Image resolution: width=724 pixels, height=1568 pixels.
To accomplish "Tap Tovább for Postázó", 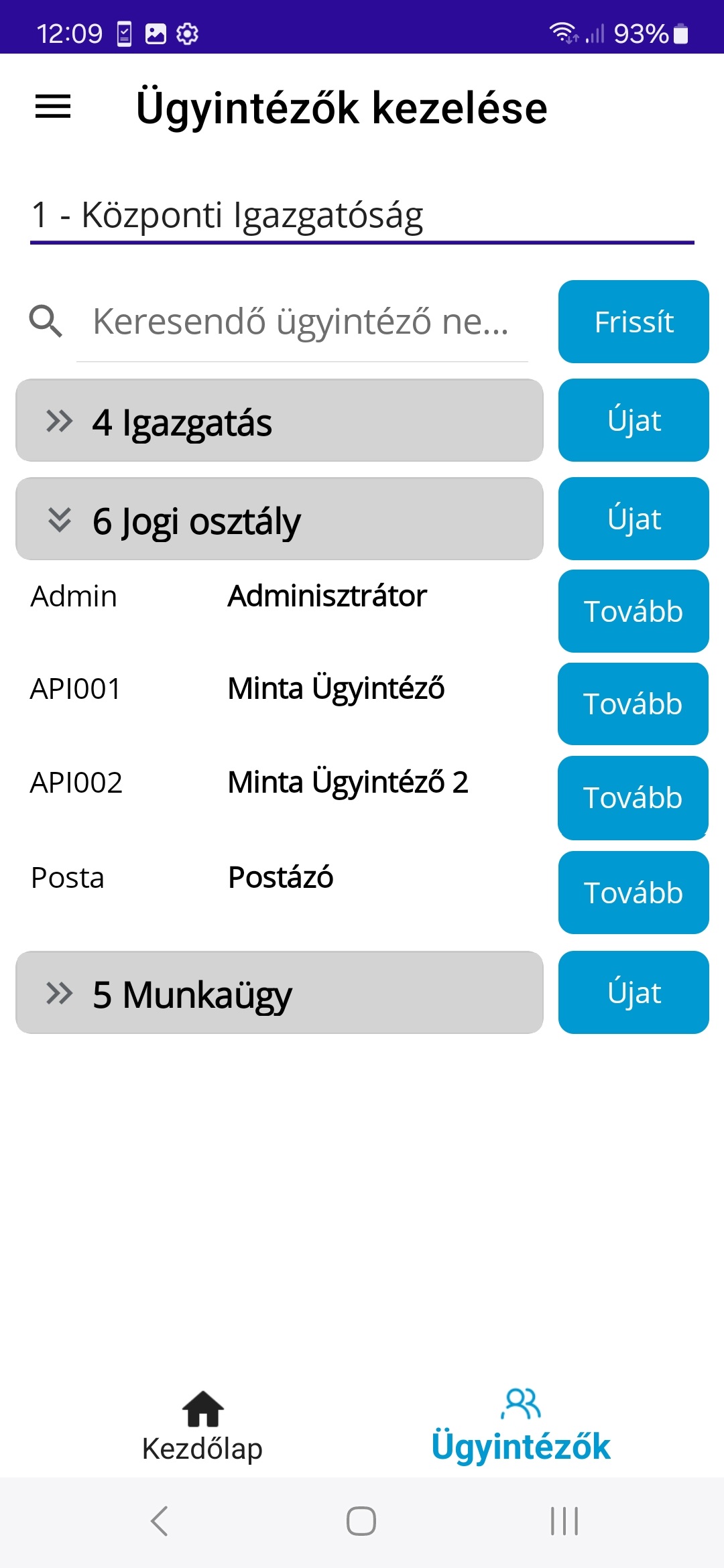I will [x=633, y=893].
